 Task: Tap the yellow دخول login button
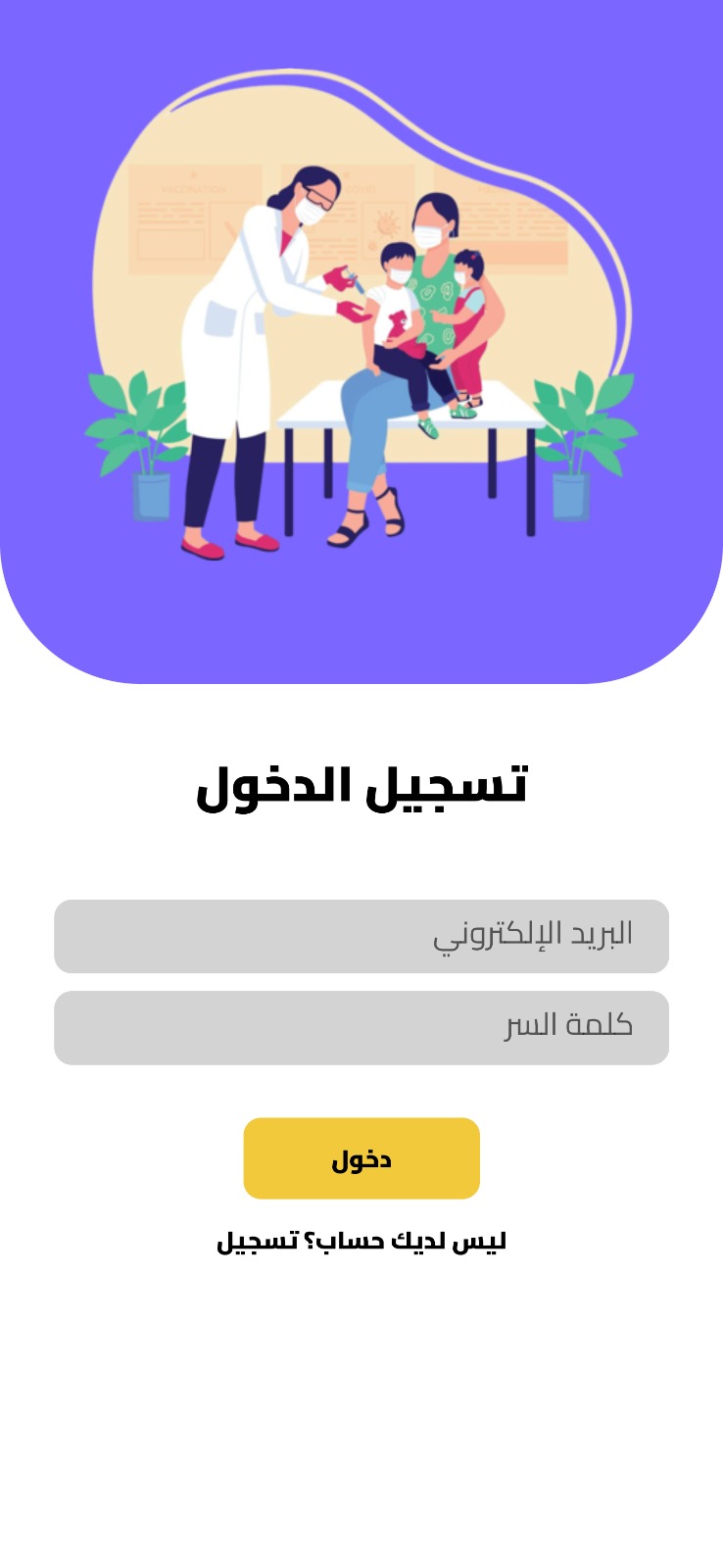tap(361, 1158)
